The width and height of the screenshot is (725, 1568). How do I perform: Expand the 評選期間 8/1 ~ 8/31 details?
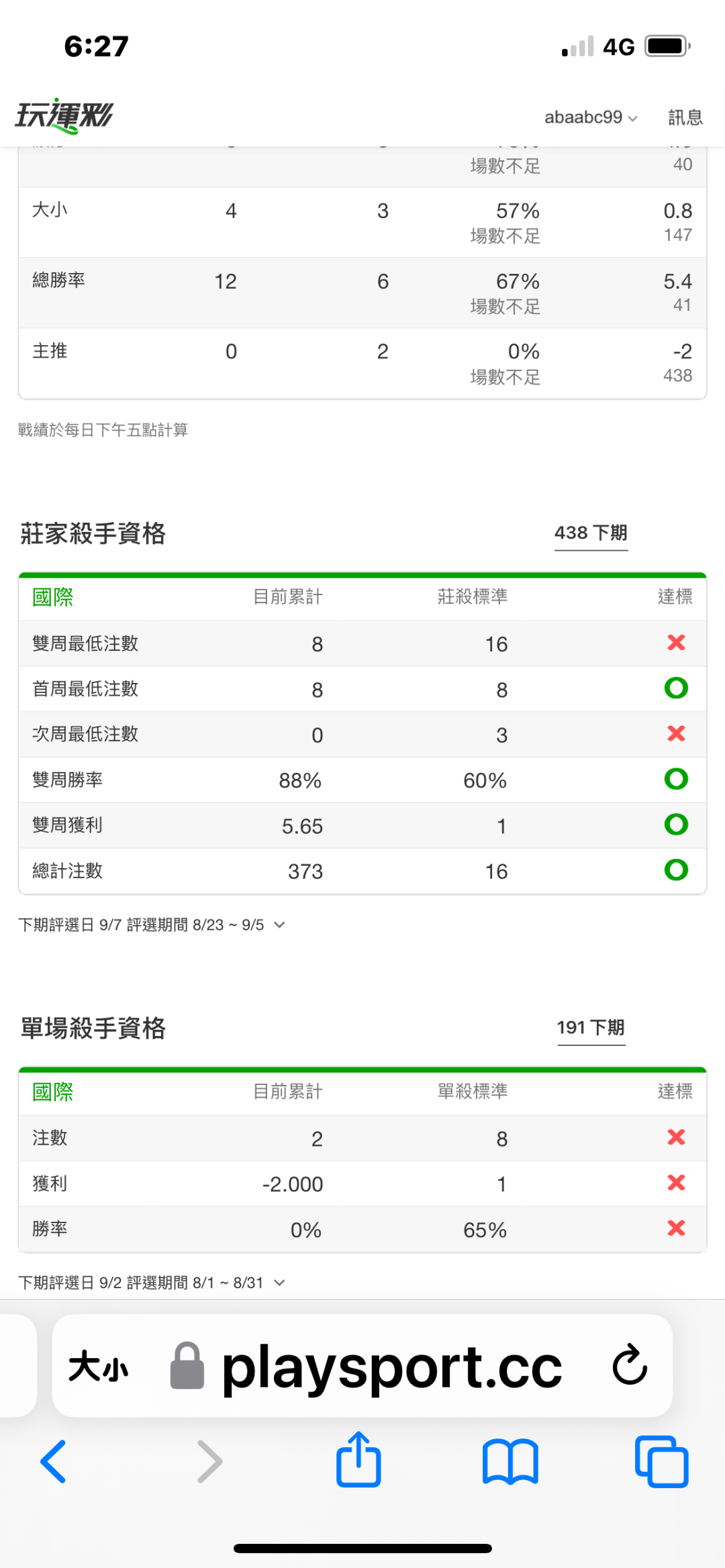(x=152, y=1283)
